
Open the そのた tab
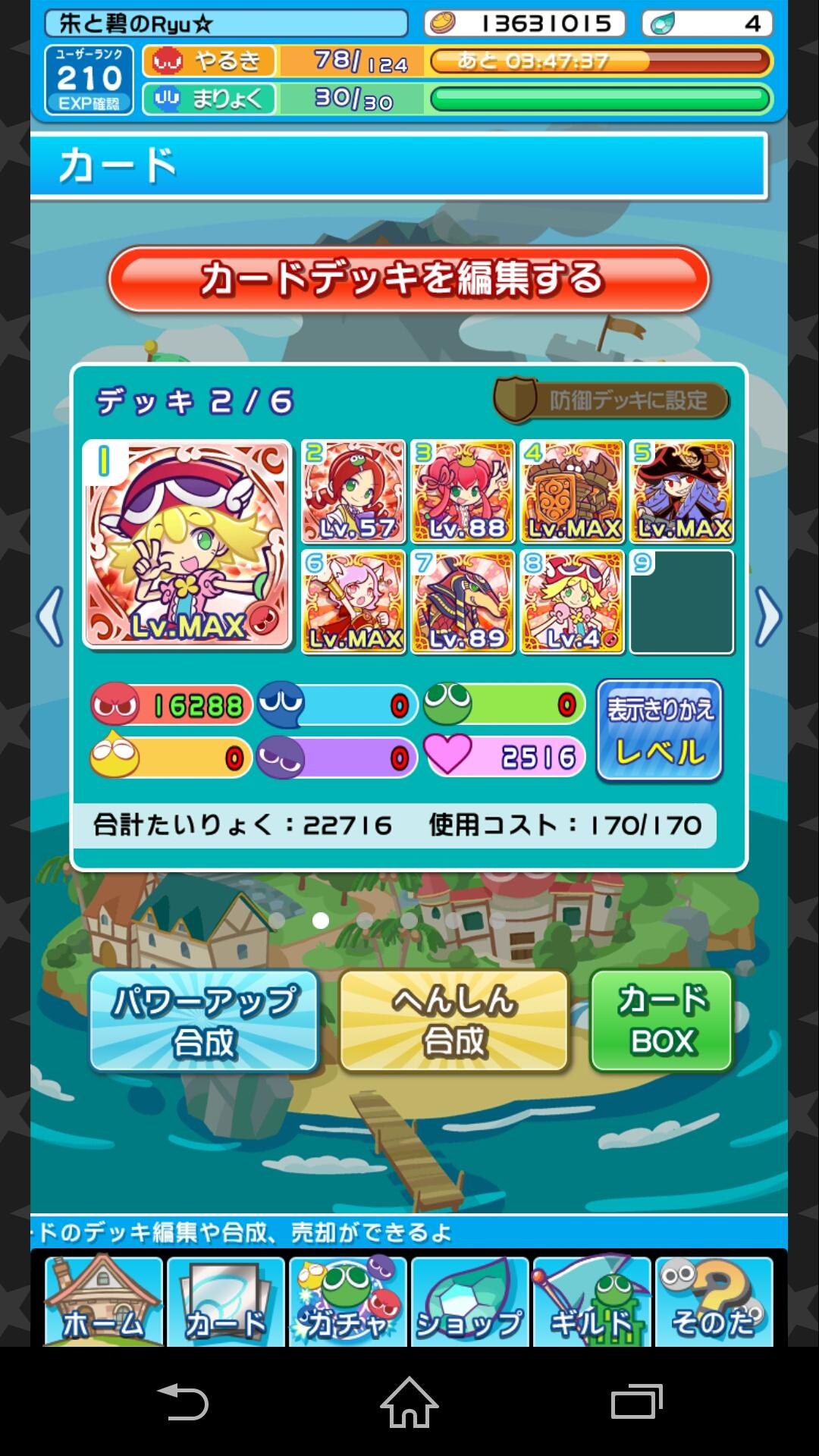[714, 1301]
